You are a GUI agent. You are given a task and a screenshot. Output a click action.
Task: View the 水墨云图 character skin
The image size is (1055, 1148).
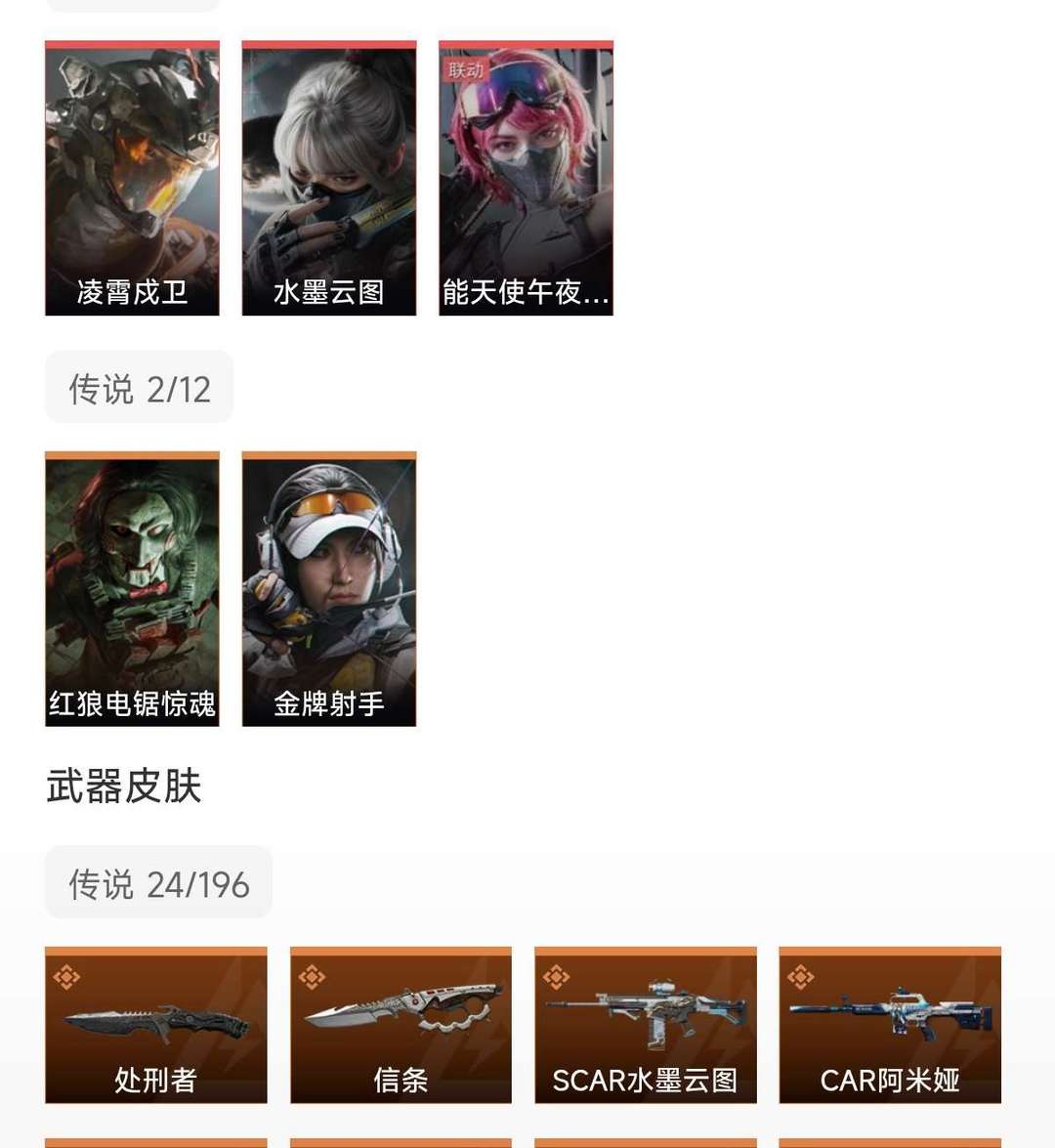point(329,178)
